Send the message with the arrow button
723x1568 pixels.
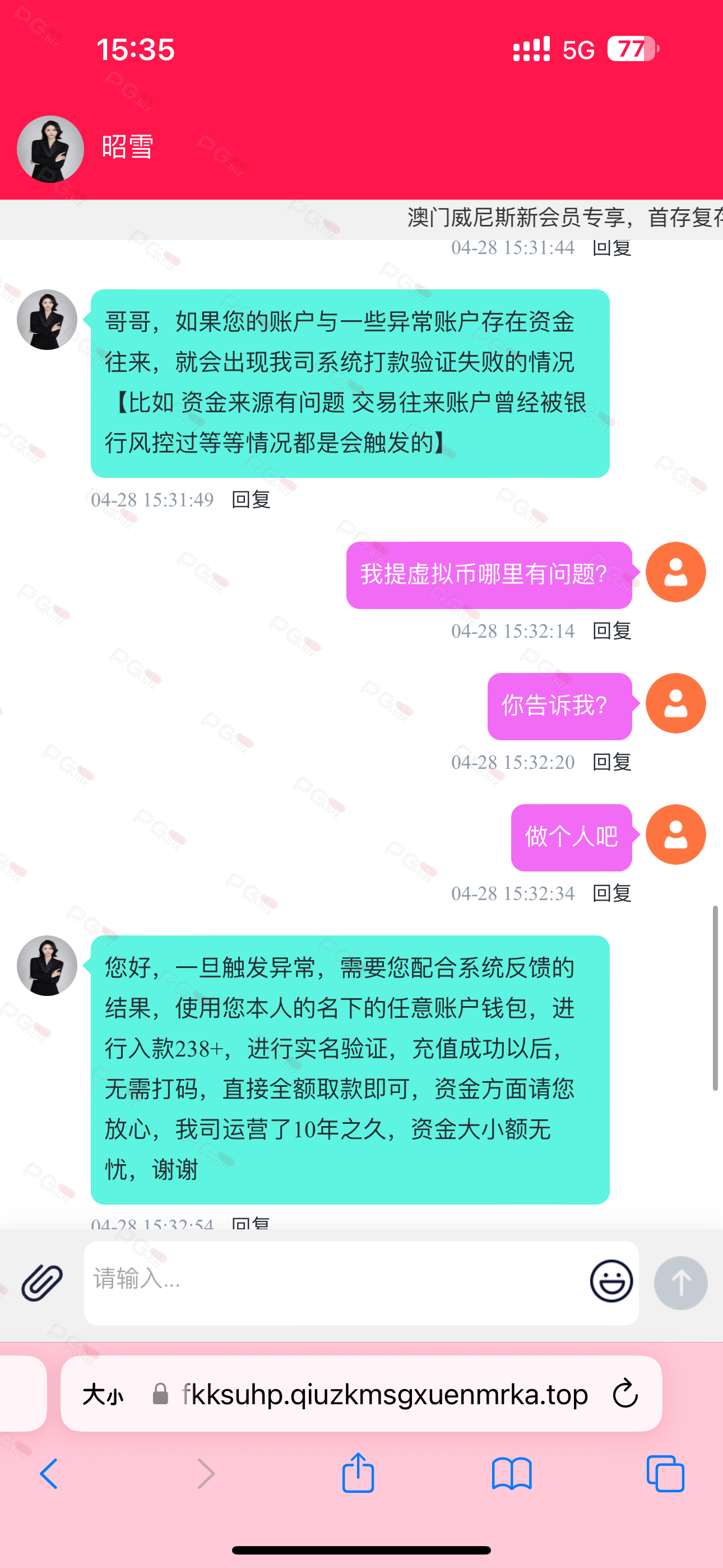(680, 1283)
